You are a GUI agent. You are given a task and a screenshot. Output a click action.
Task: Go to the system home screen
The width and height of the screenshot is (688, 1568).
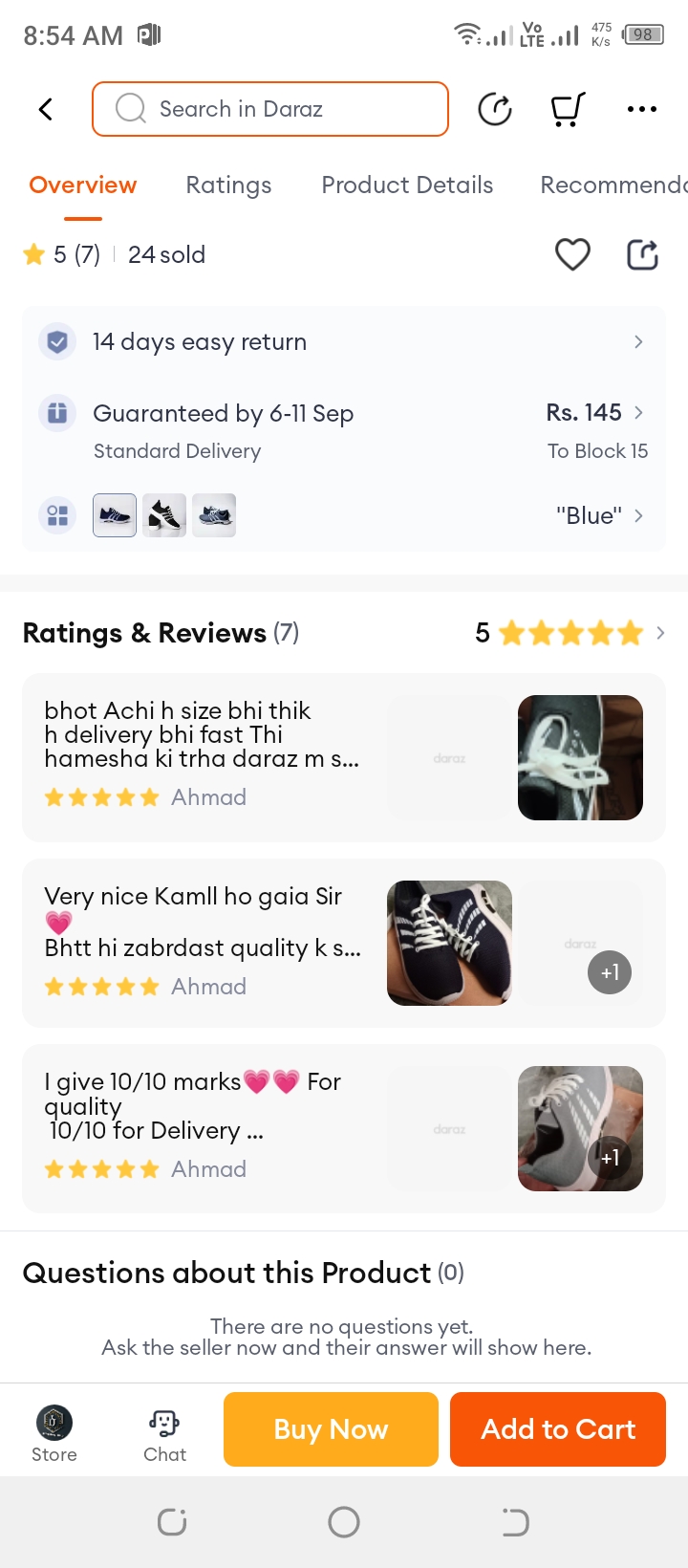pos(344,1521)
